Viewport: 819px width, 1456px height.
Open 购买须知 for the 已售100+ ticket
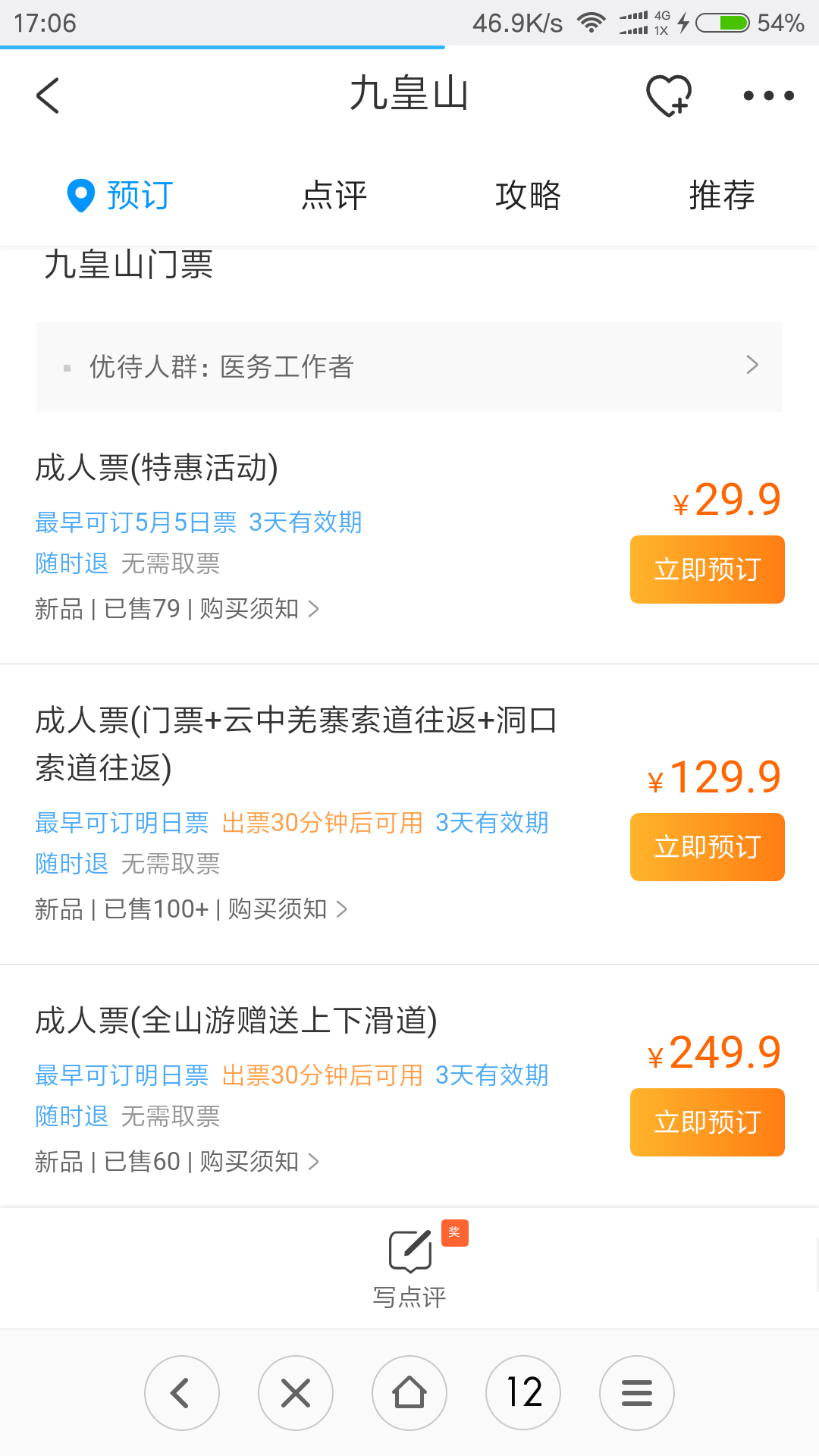[287, 909]
